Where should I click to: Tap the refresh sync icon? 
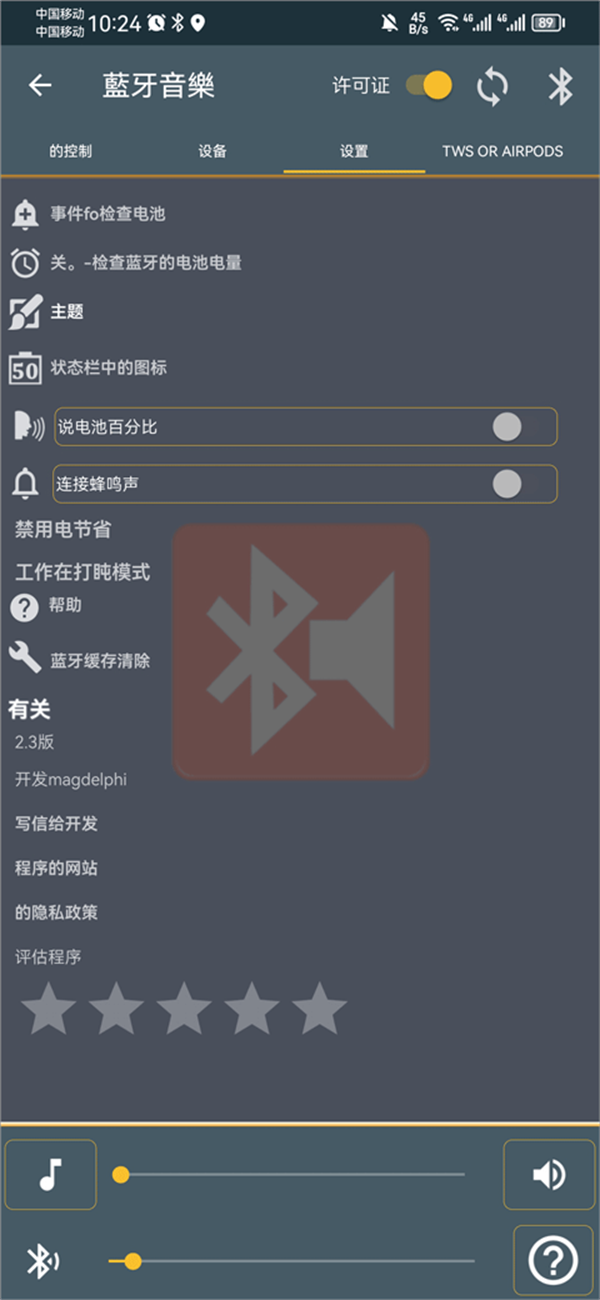tap(492, 86)
